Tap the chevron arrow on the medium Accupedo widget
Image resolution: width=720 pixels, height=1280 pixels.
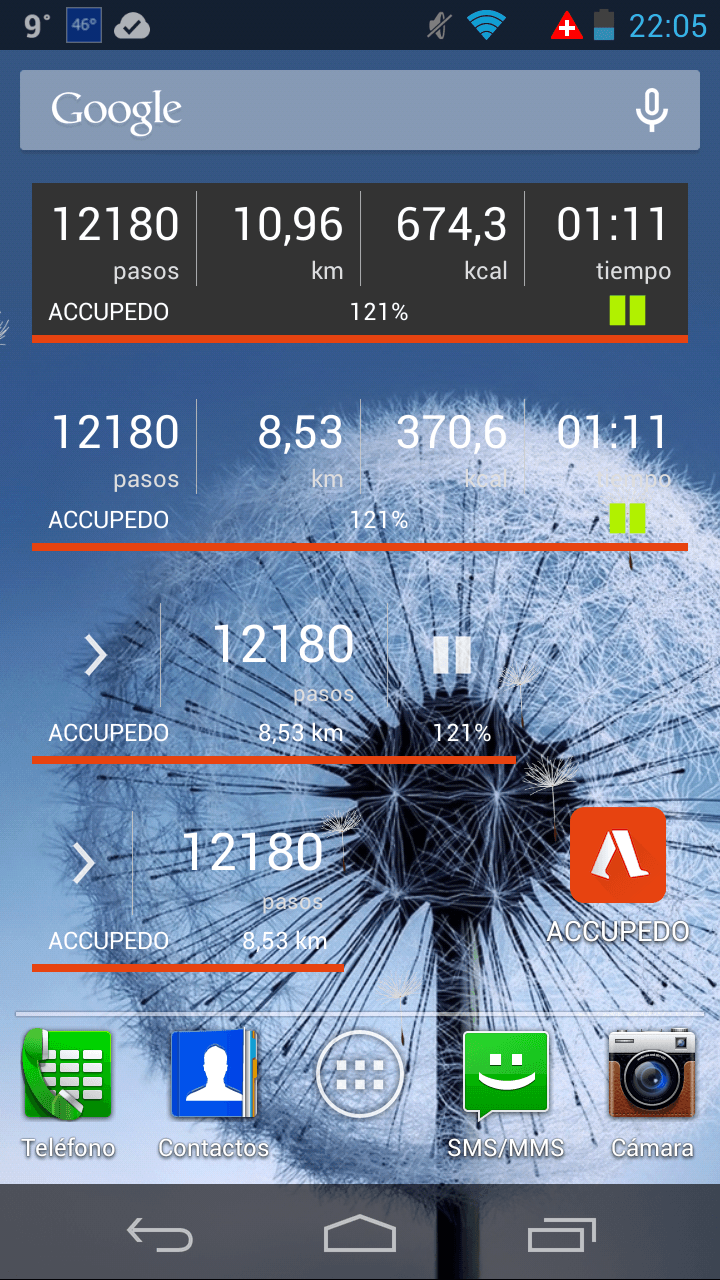95,656
